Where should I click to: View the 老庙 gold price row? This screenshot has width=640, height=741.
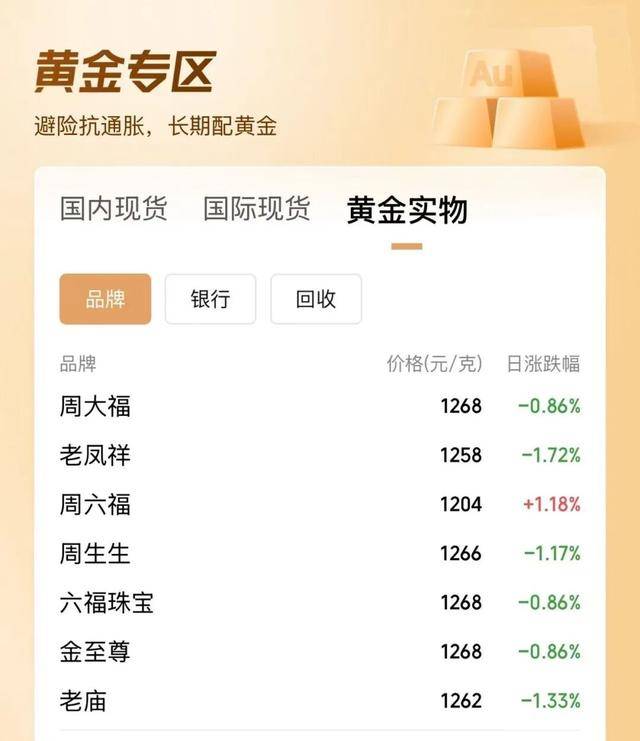319,701
